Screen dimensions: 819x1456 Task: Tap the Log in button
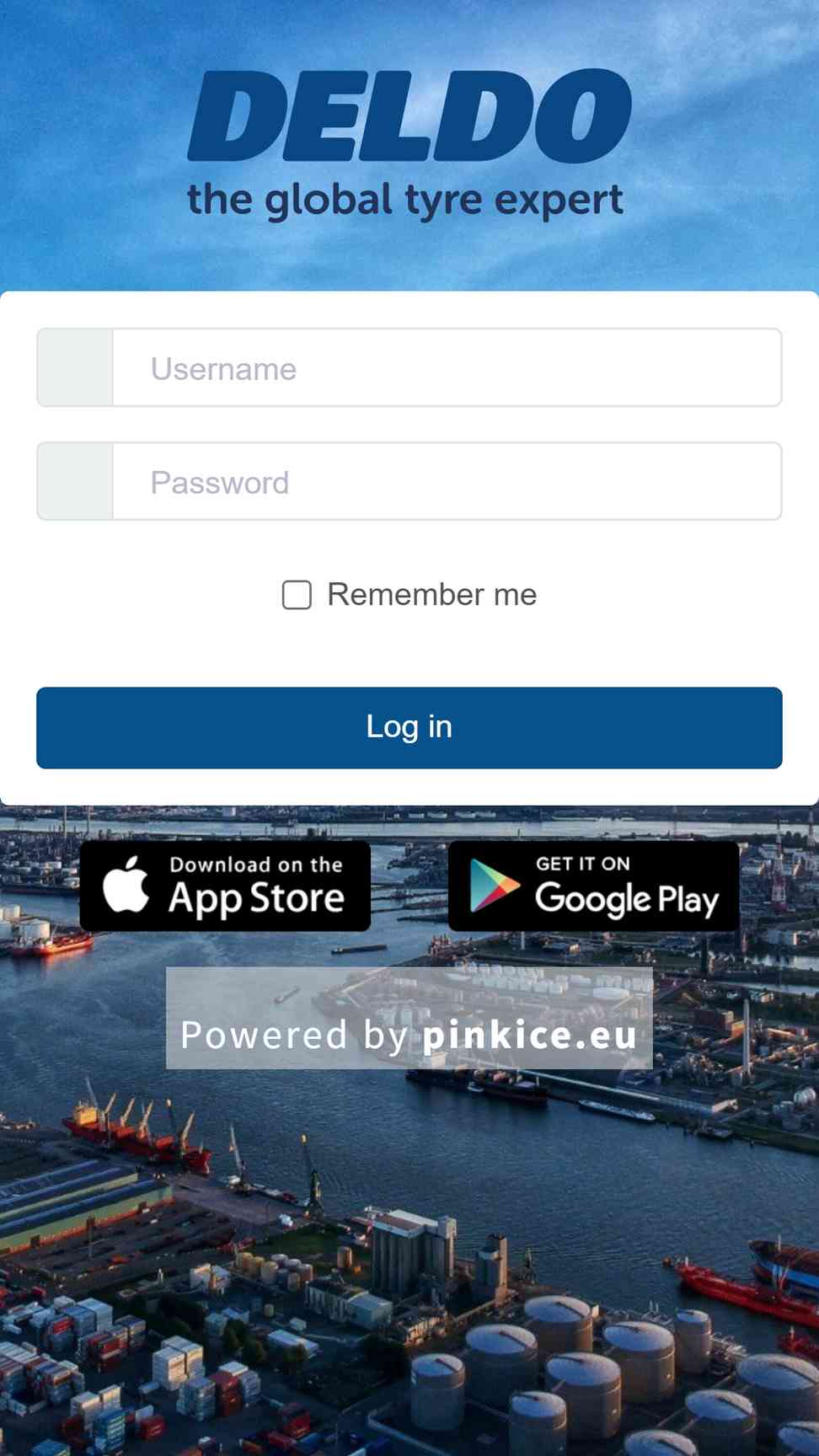(409, 727)
